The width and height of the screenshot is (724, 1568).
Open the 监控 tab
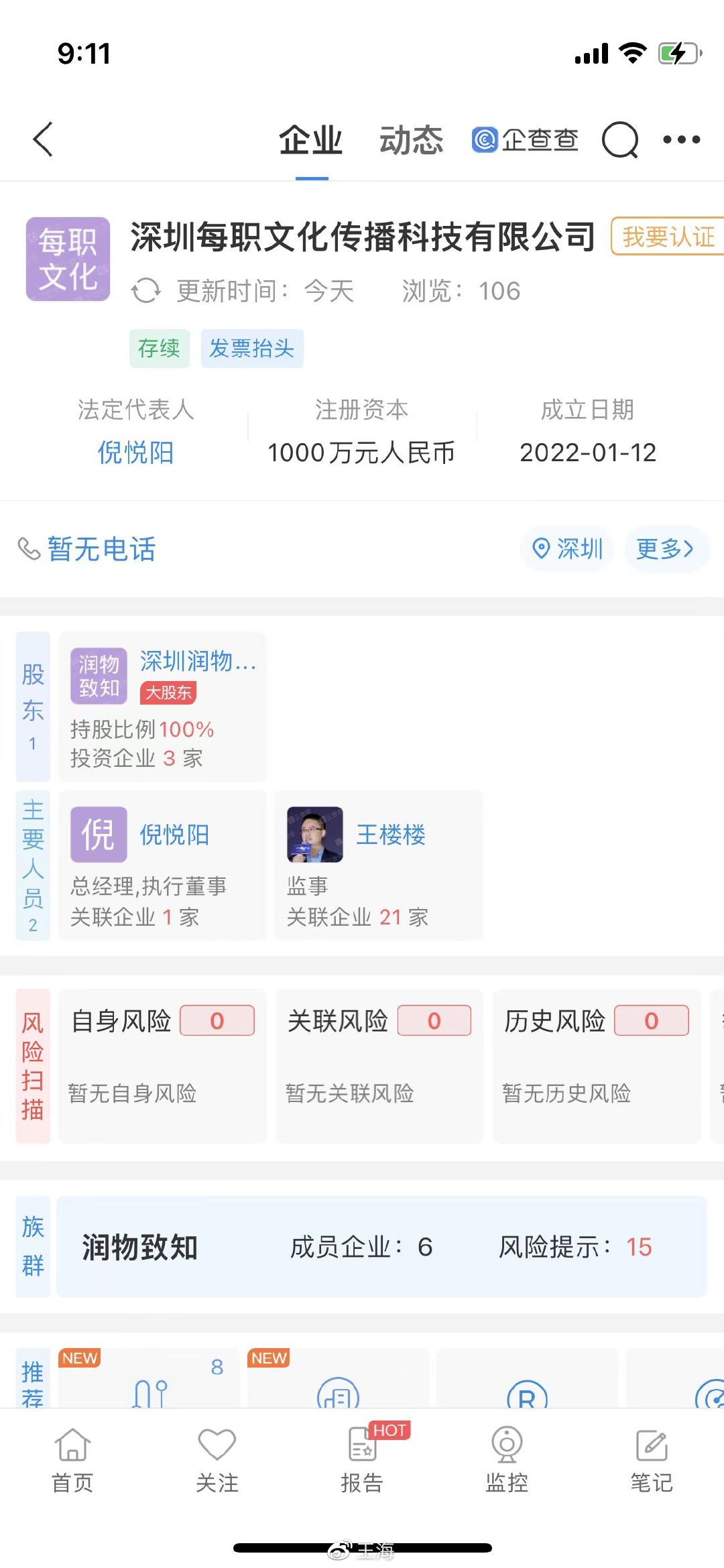(507, 1461)
